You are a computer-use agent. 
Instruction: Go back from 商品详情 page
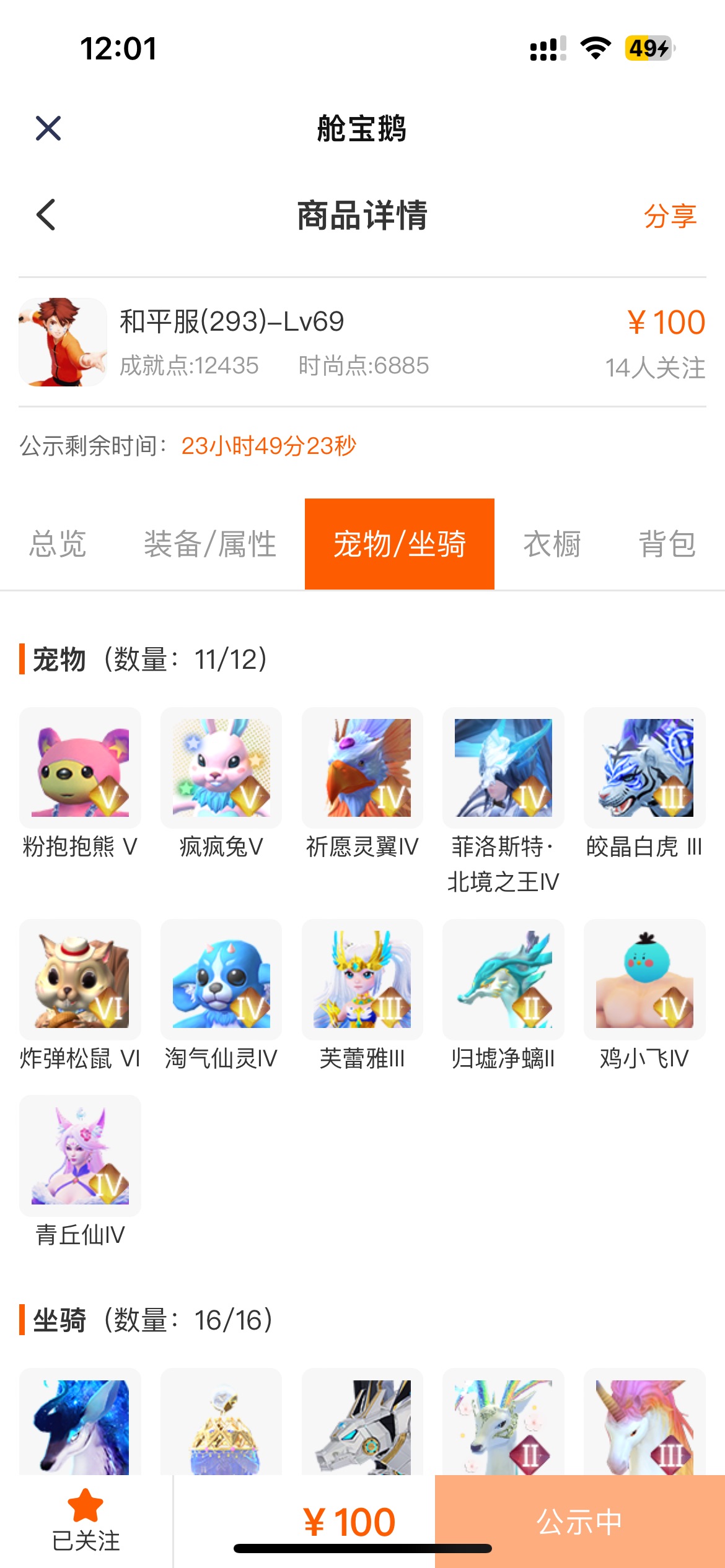point(46,215)
